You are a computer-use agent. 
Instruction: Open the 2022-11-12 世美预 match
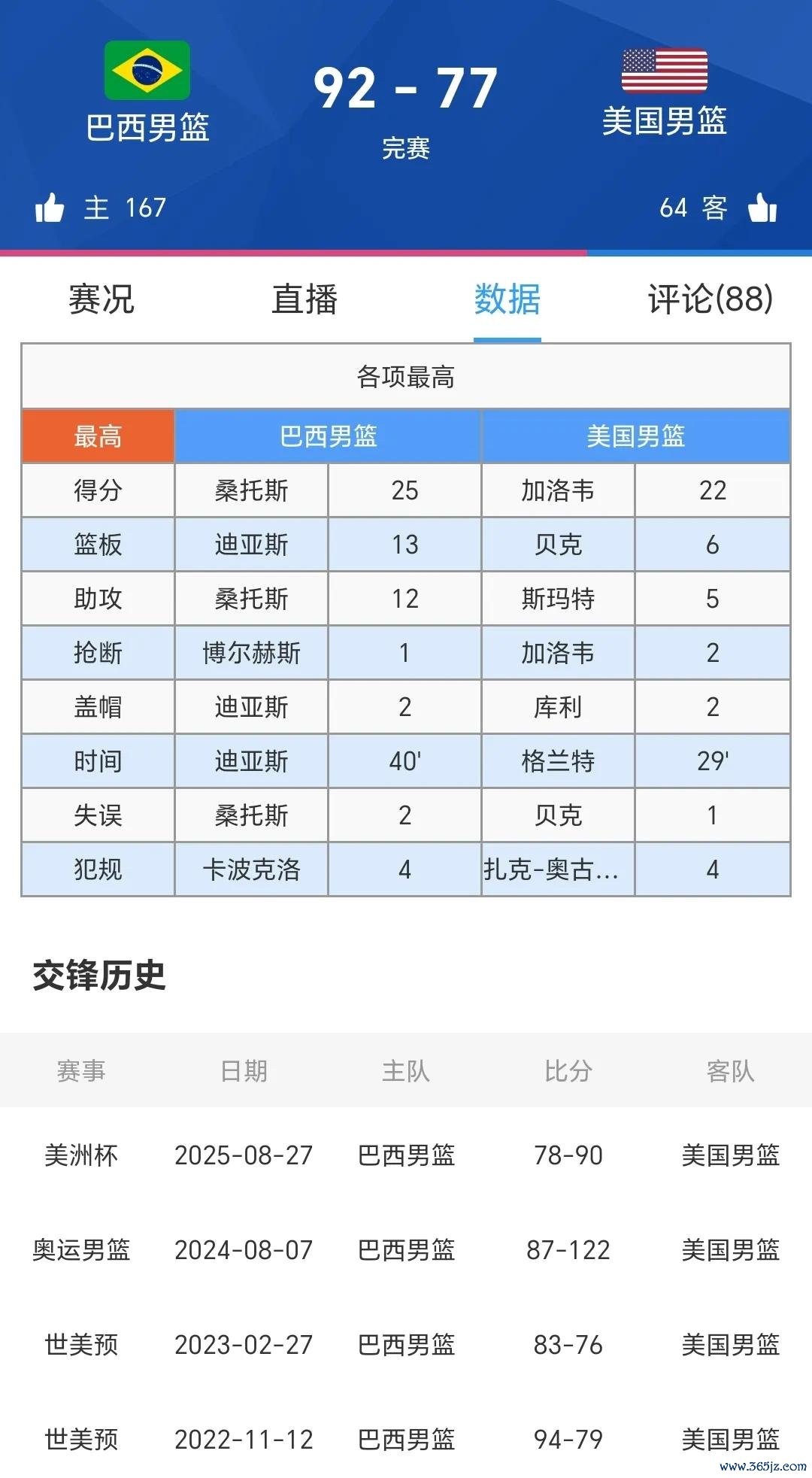tap(406, 1439)
